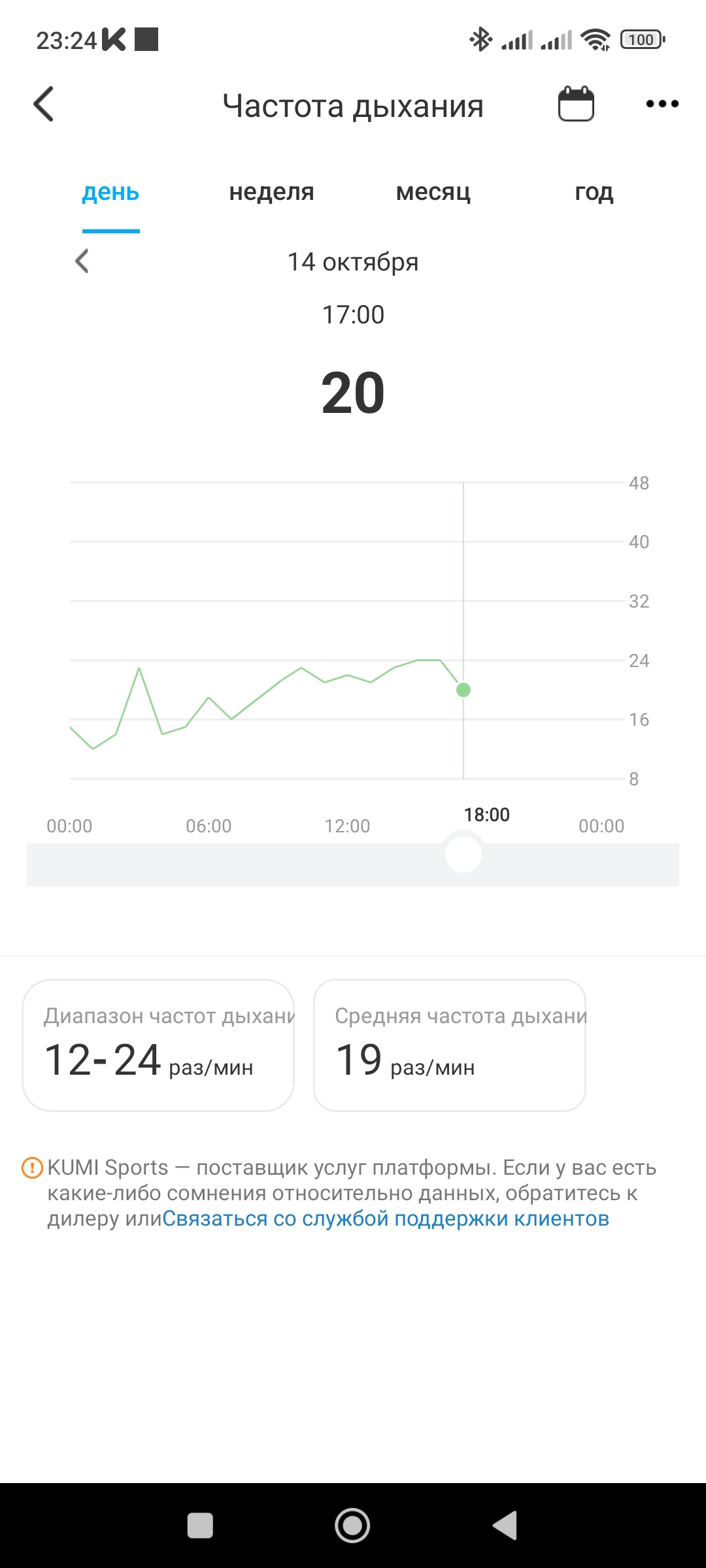Tap the system home button

(x=352, y=1526)
